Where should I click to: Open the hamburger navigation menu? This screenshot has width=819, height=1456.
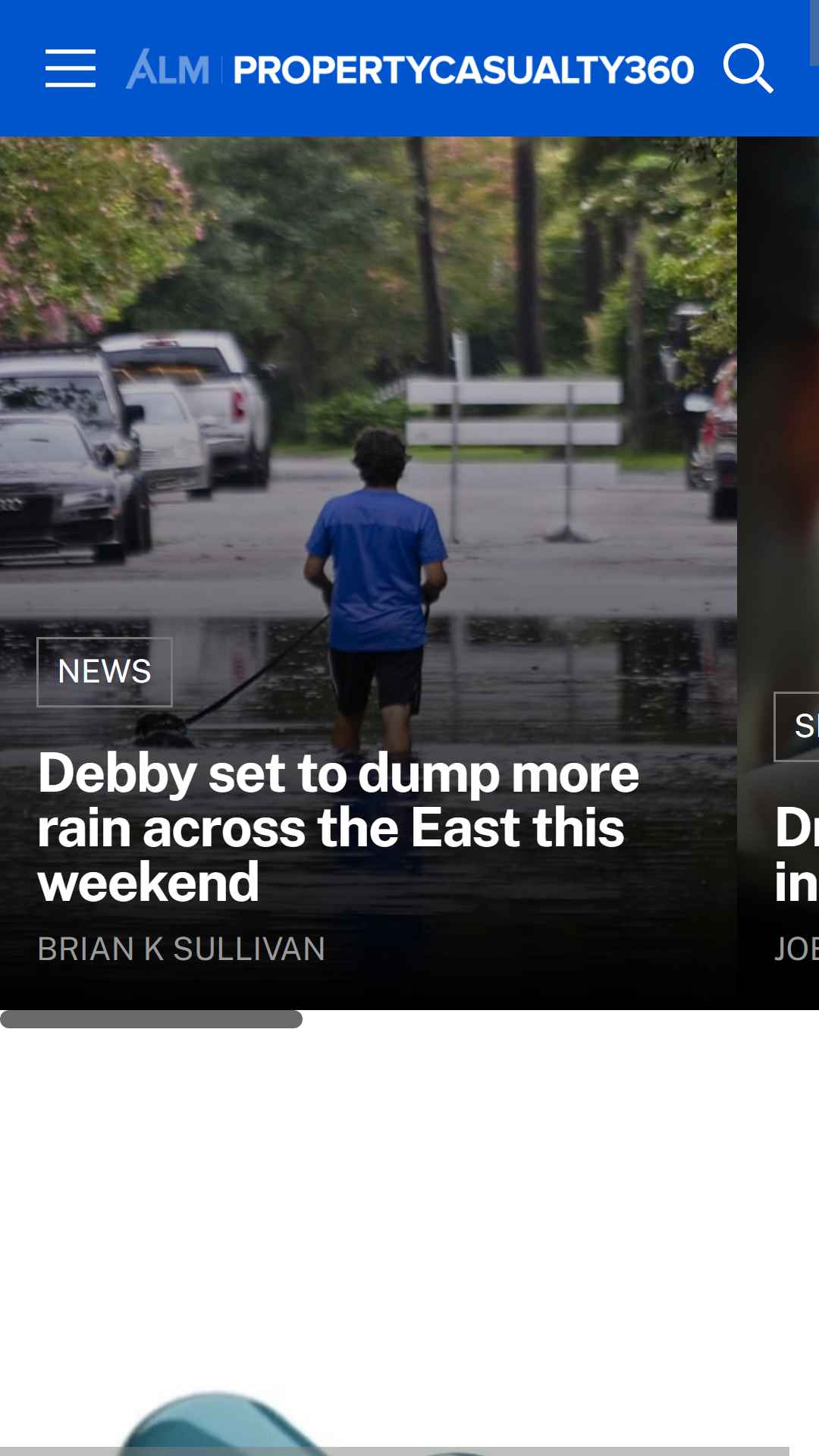click(x=70, y=69)
